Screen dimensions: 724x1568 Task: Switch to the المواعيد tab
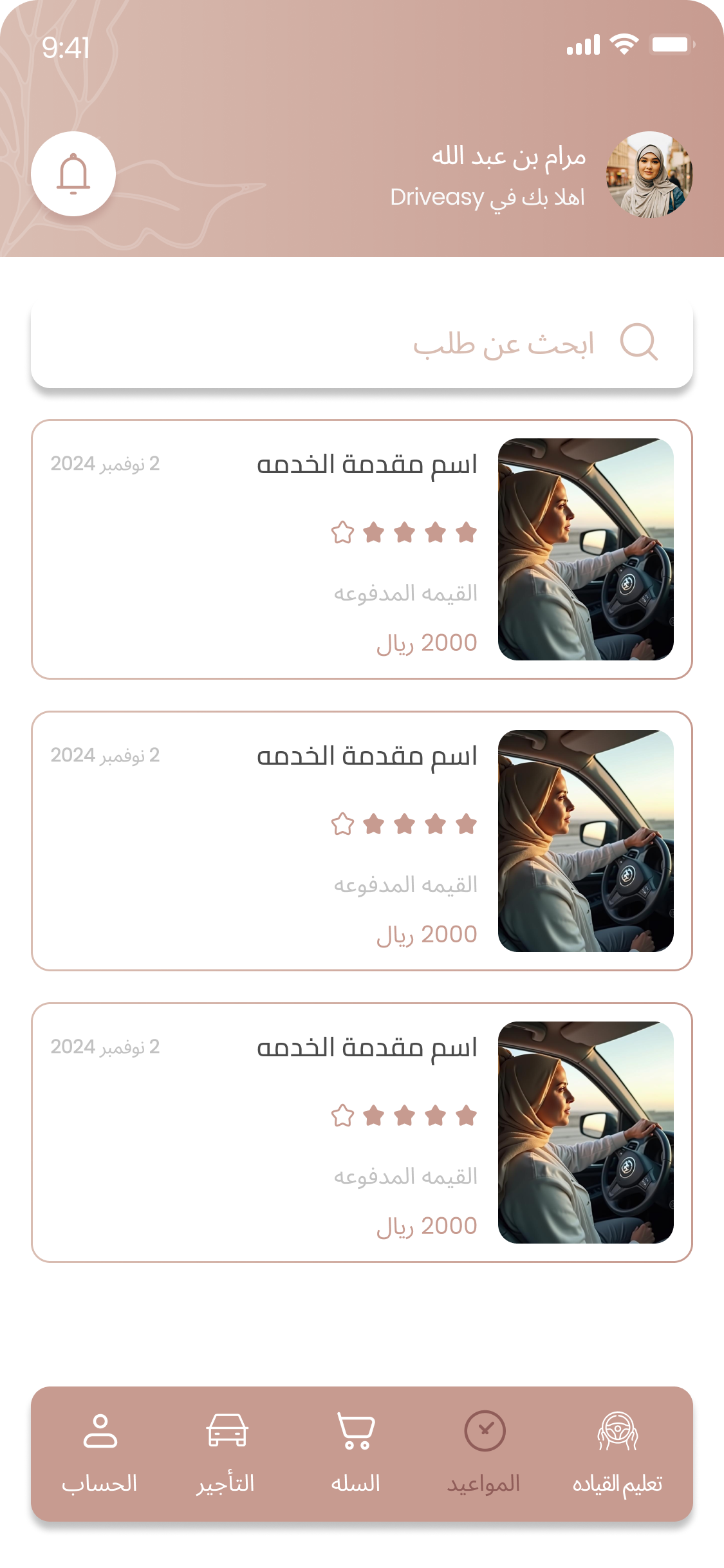(484, 1452)
